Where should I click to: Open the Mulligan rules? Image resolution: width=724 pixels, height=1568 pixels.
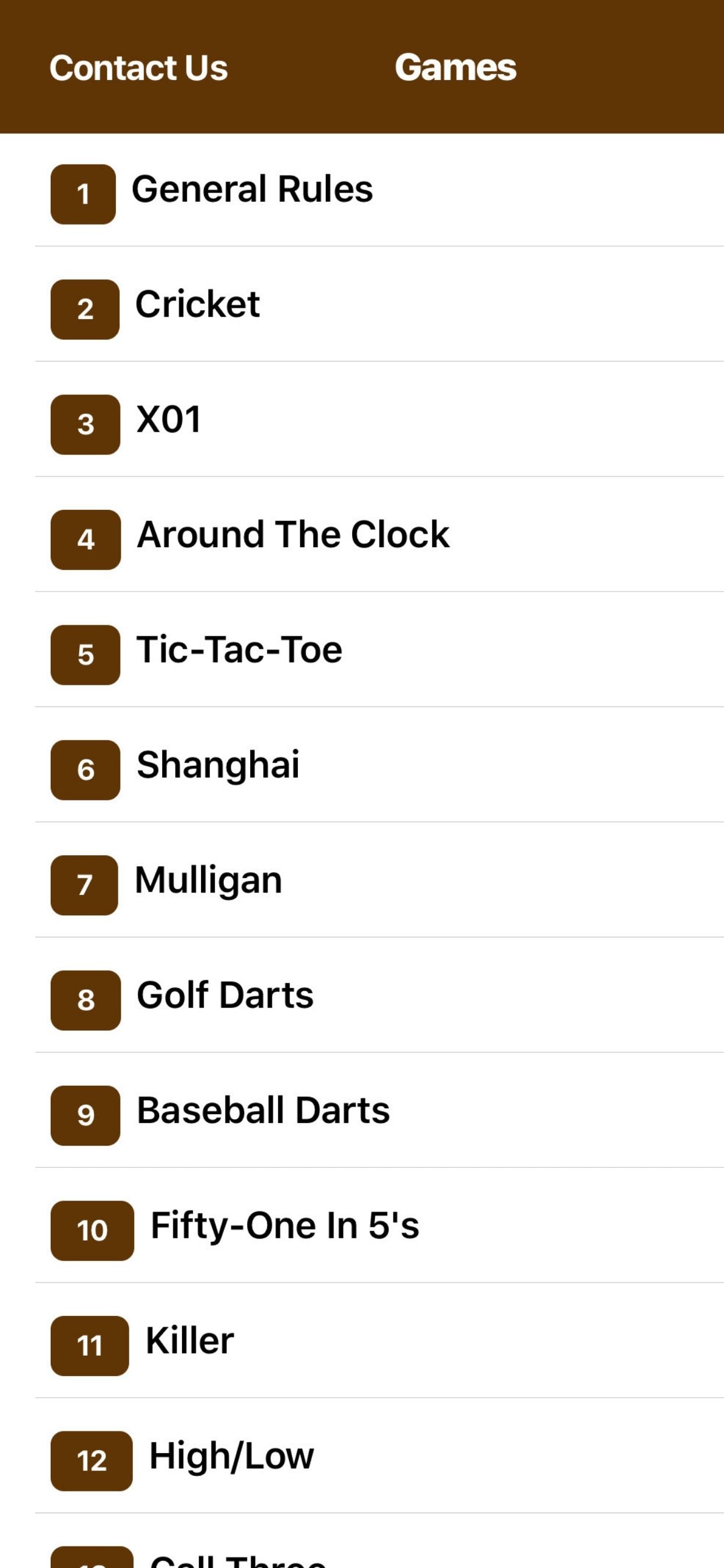pos(379,880)
